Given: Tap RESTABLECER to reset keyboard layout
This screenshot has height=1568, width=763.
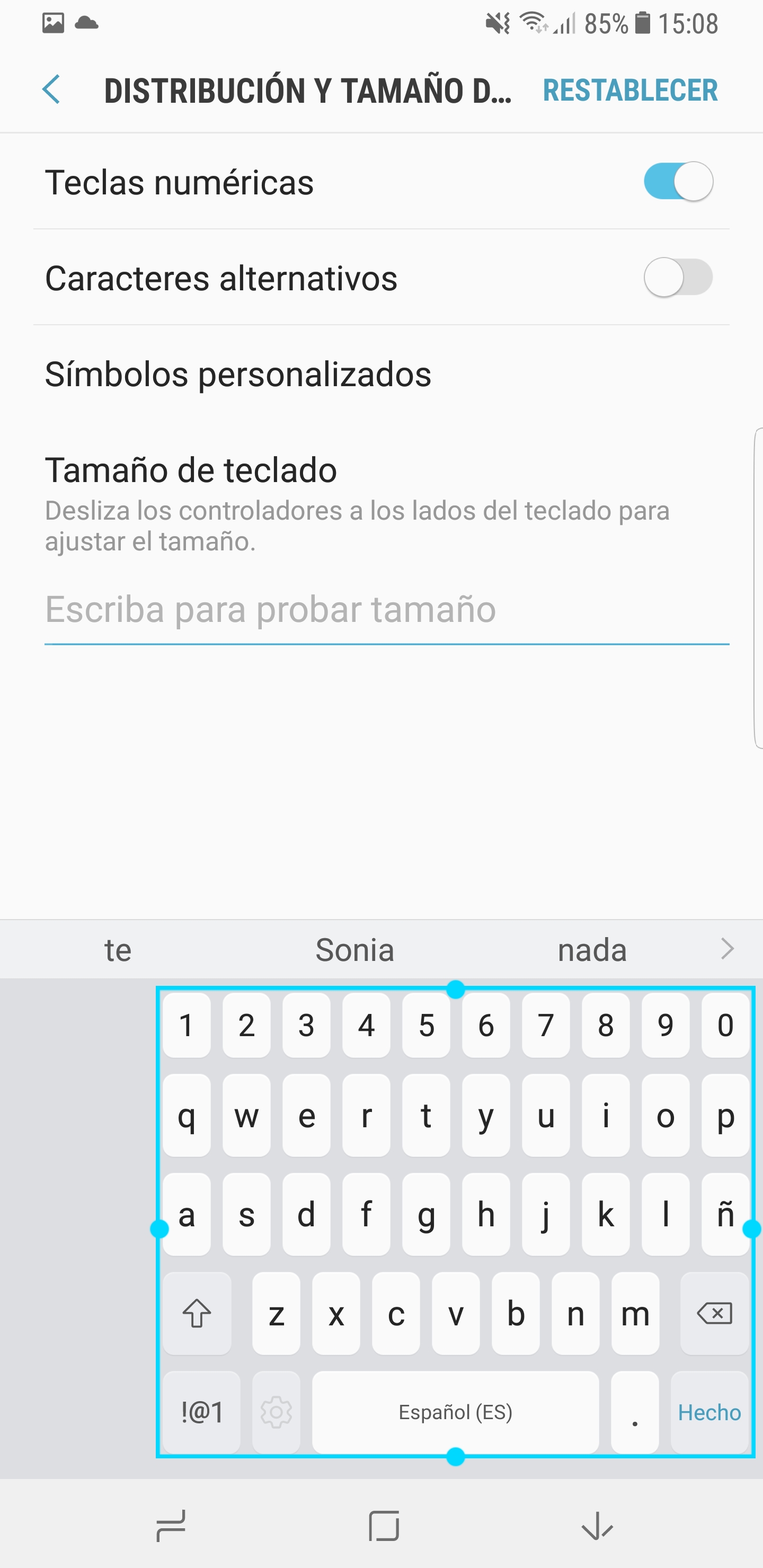Looking at the screenshot, I should click(630, 90).
